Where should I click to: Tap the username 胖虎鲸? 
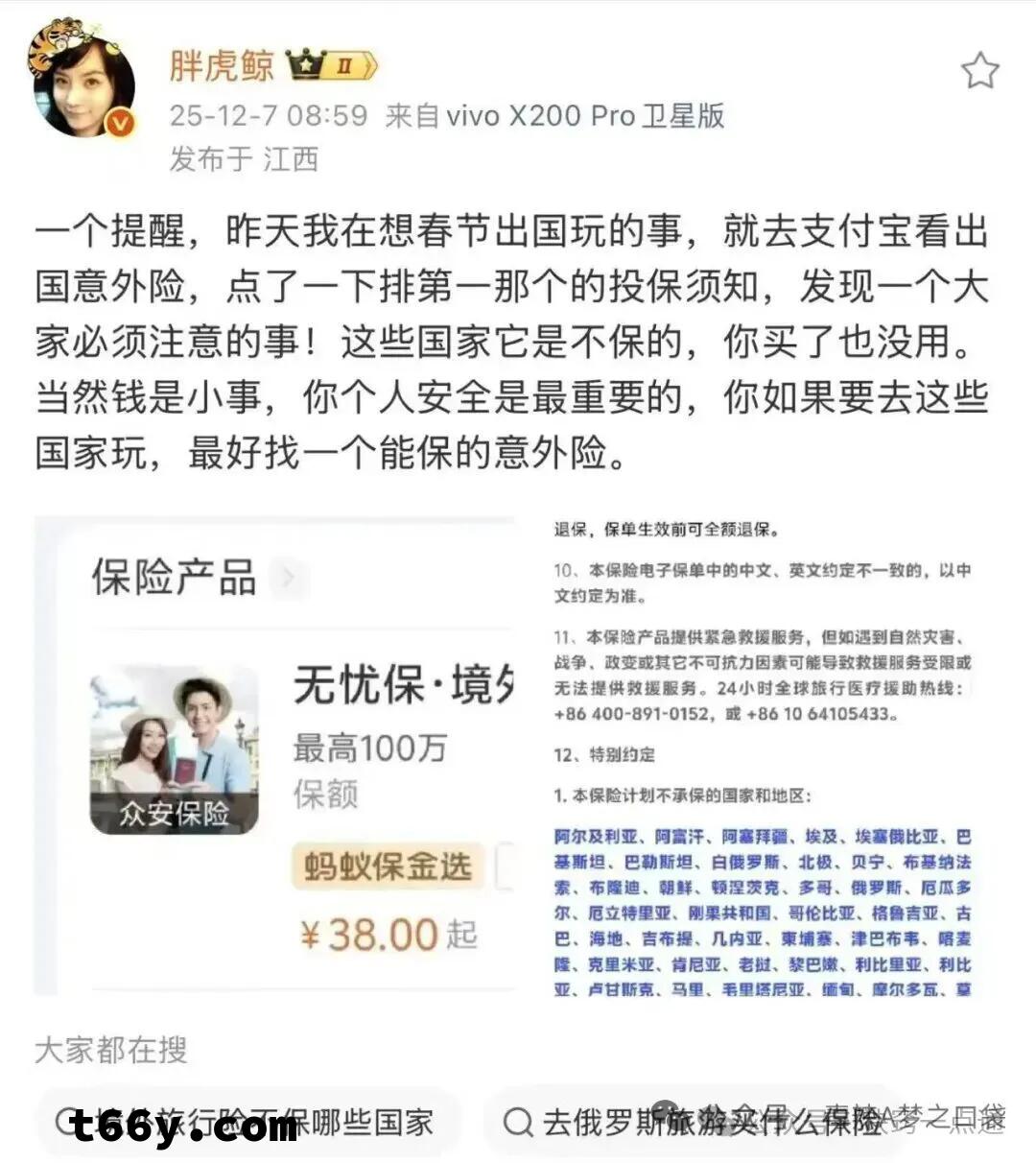pyautogui.click(x=222, y=65)
